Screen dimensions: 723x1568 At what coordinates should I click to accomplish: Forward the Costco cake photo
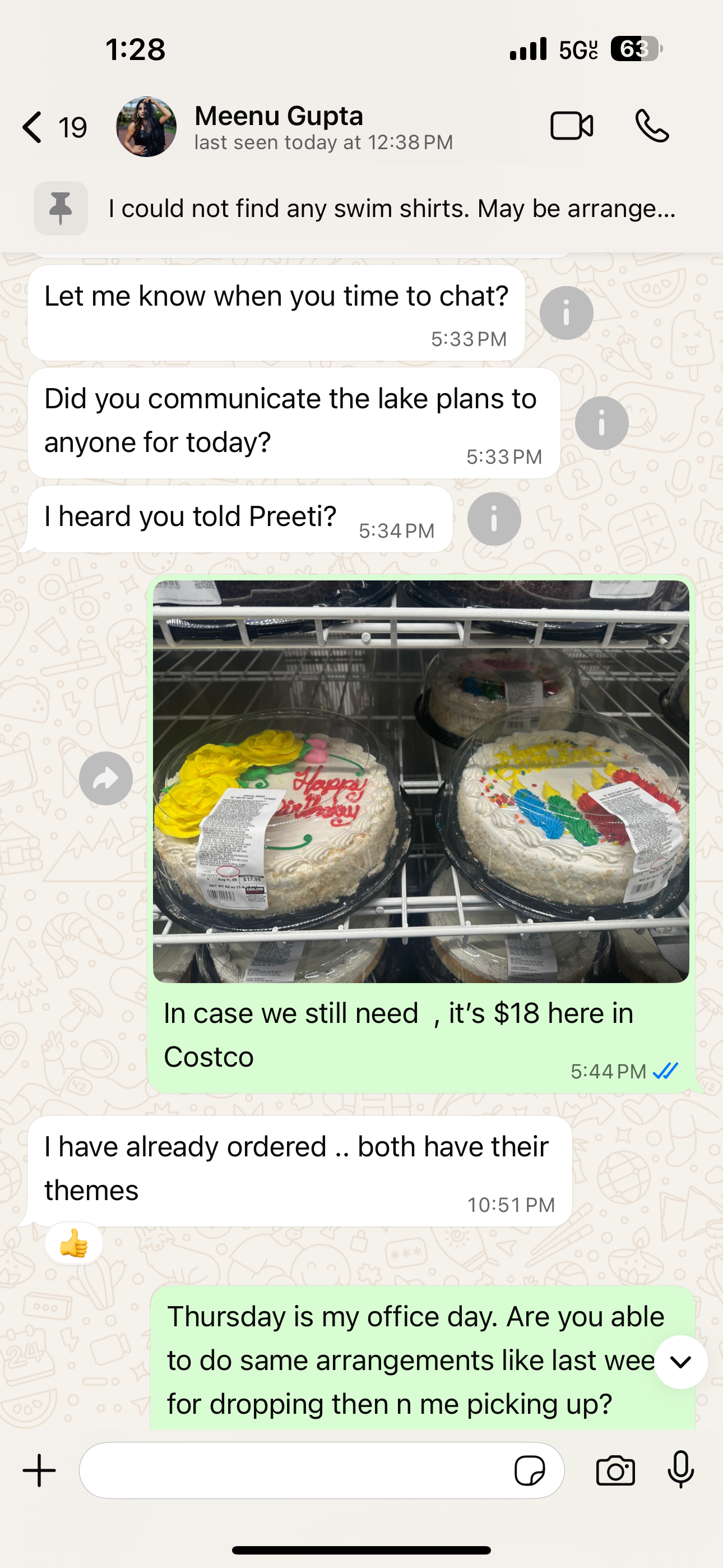[x=106, y=778]
